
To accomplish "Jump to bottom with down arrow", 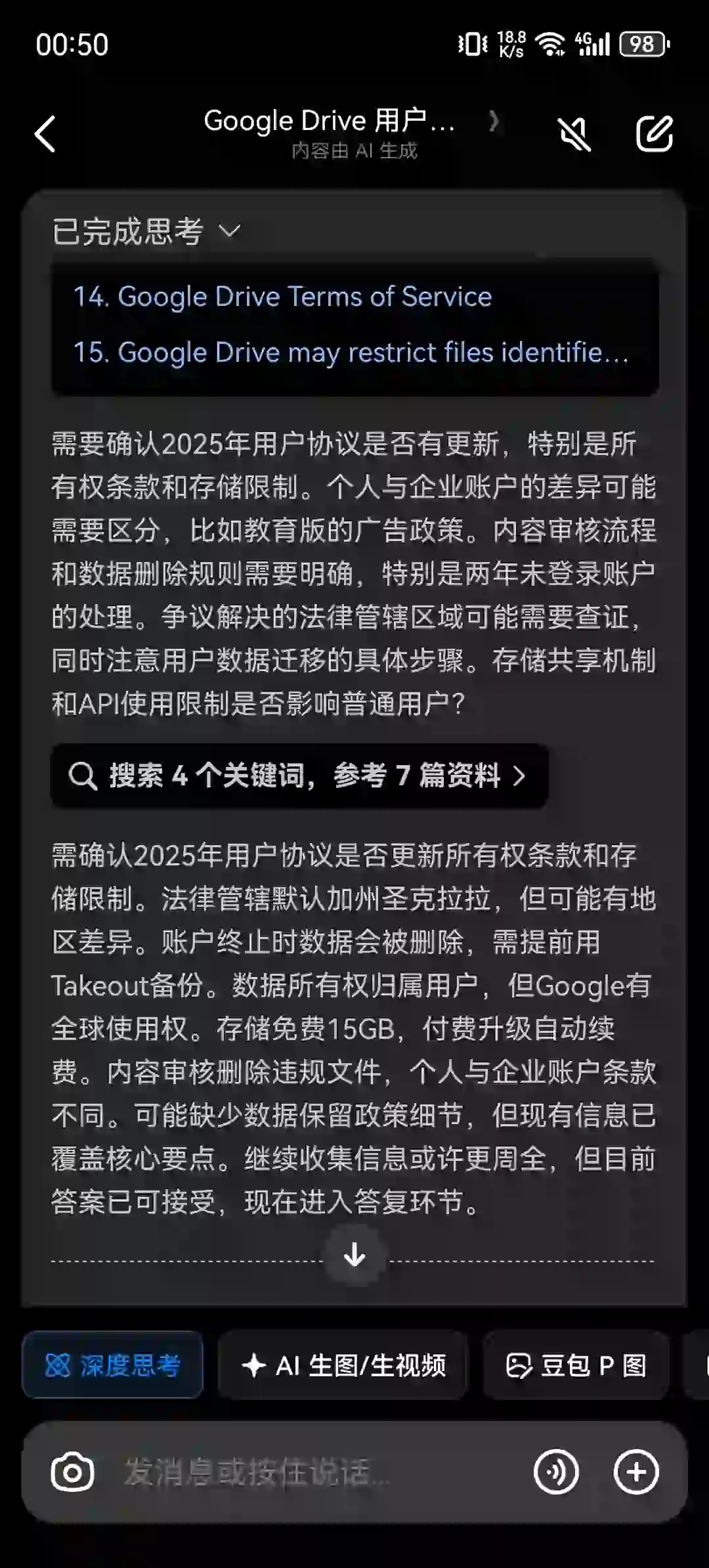I will coord(354,1255).
